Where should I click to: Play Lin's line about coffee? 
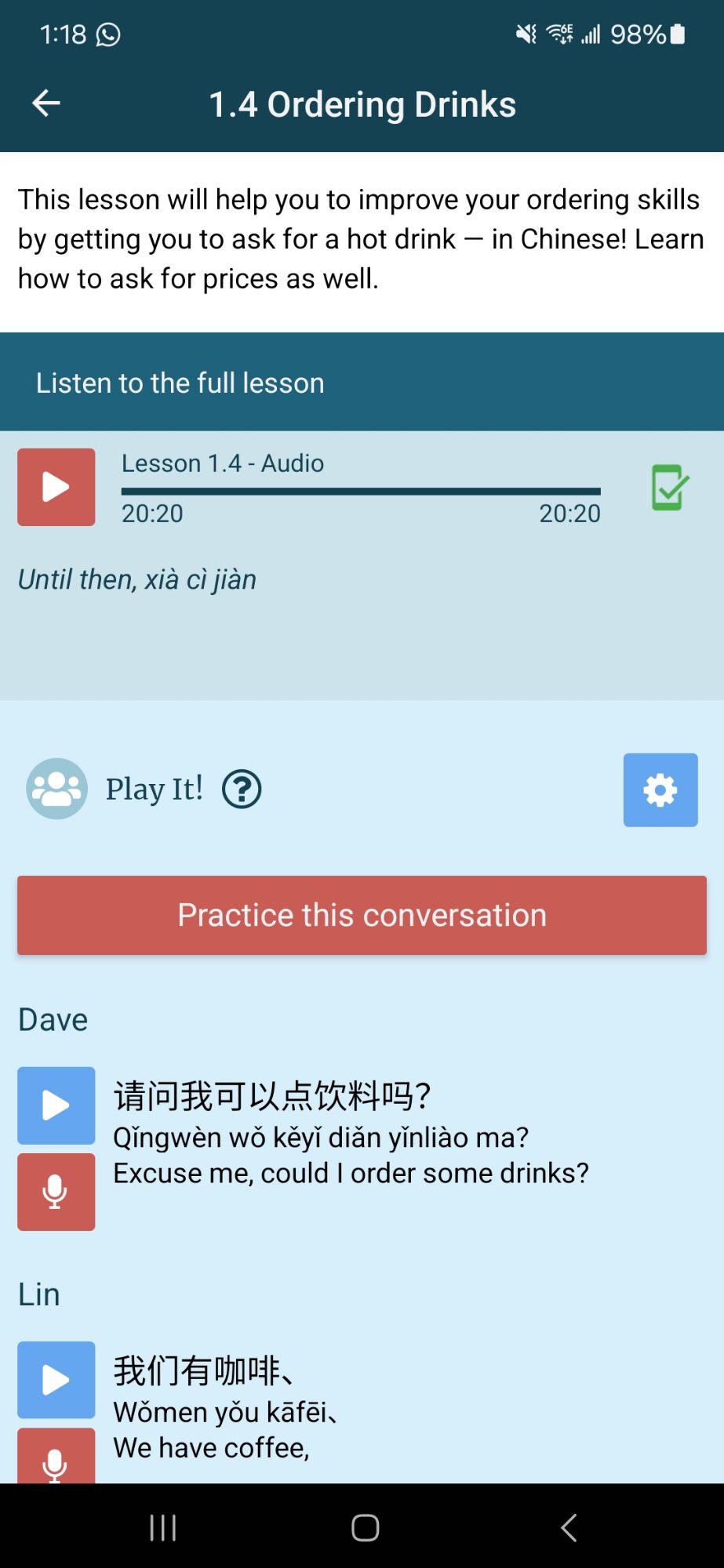pyautogui.click(x=56, y=1380)
